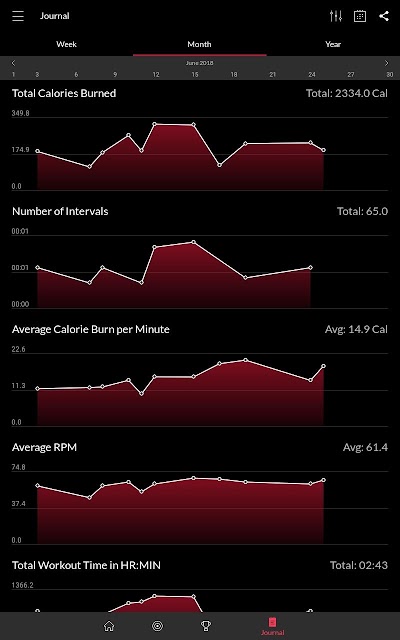Open the trophy achievements tab
Viewport: 400px width, 640px height.
point(206,626)
